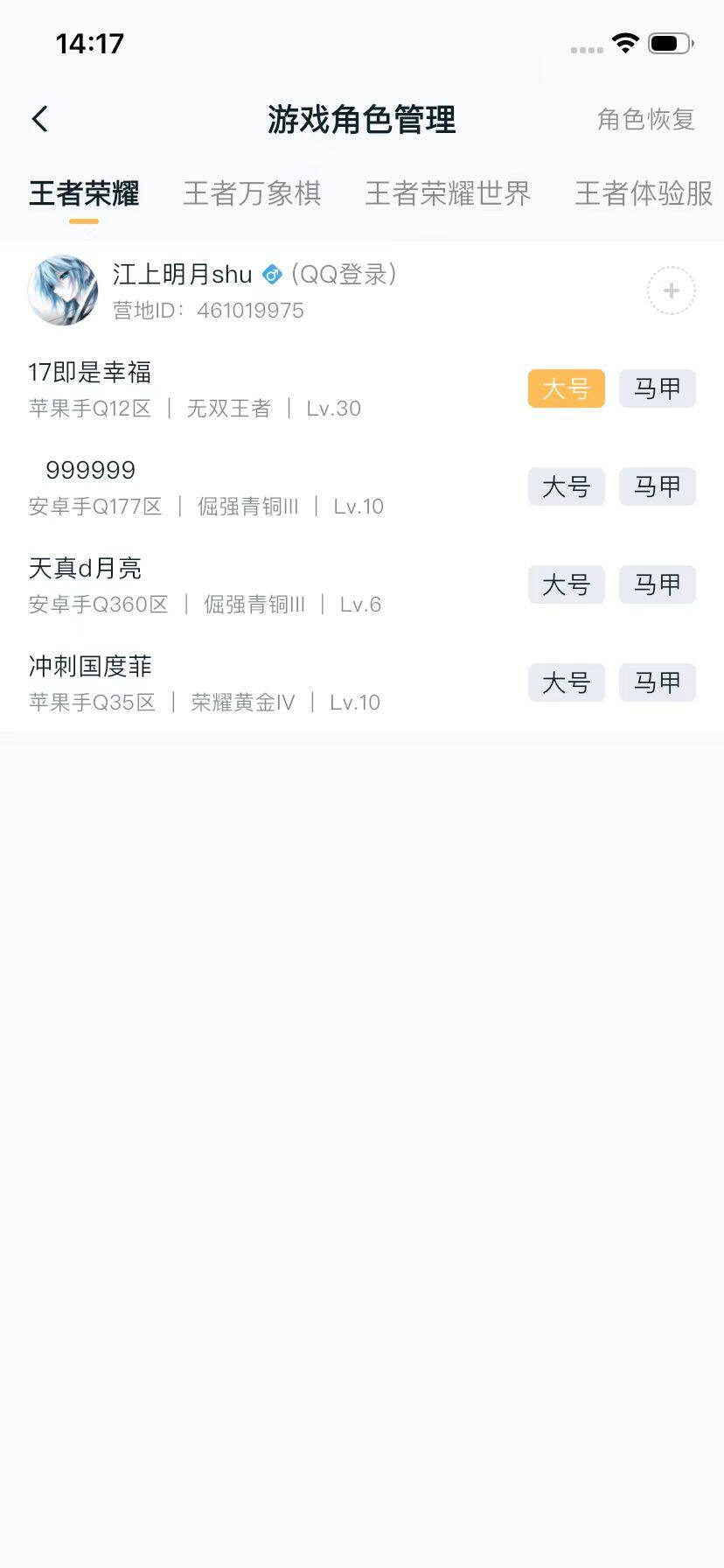Toggle 大号 for 天真d月亮
The height and width of the screenshot is (1568, 724).
pos(566,584)
